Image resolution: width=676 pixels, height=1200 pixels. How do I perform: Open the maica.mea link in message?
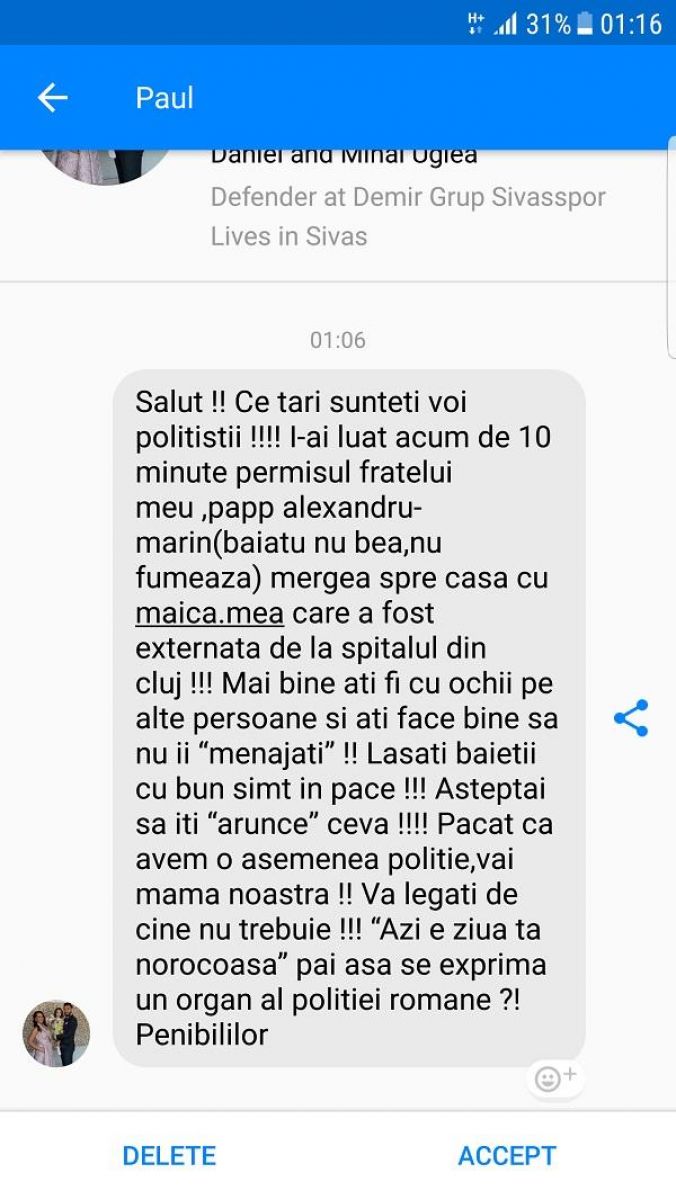(210, 613)
